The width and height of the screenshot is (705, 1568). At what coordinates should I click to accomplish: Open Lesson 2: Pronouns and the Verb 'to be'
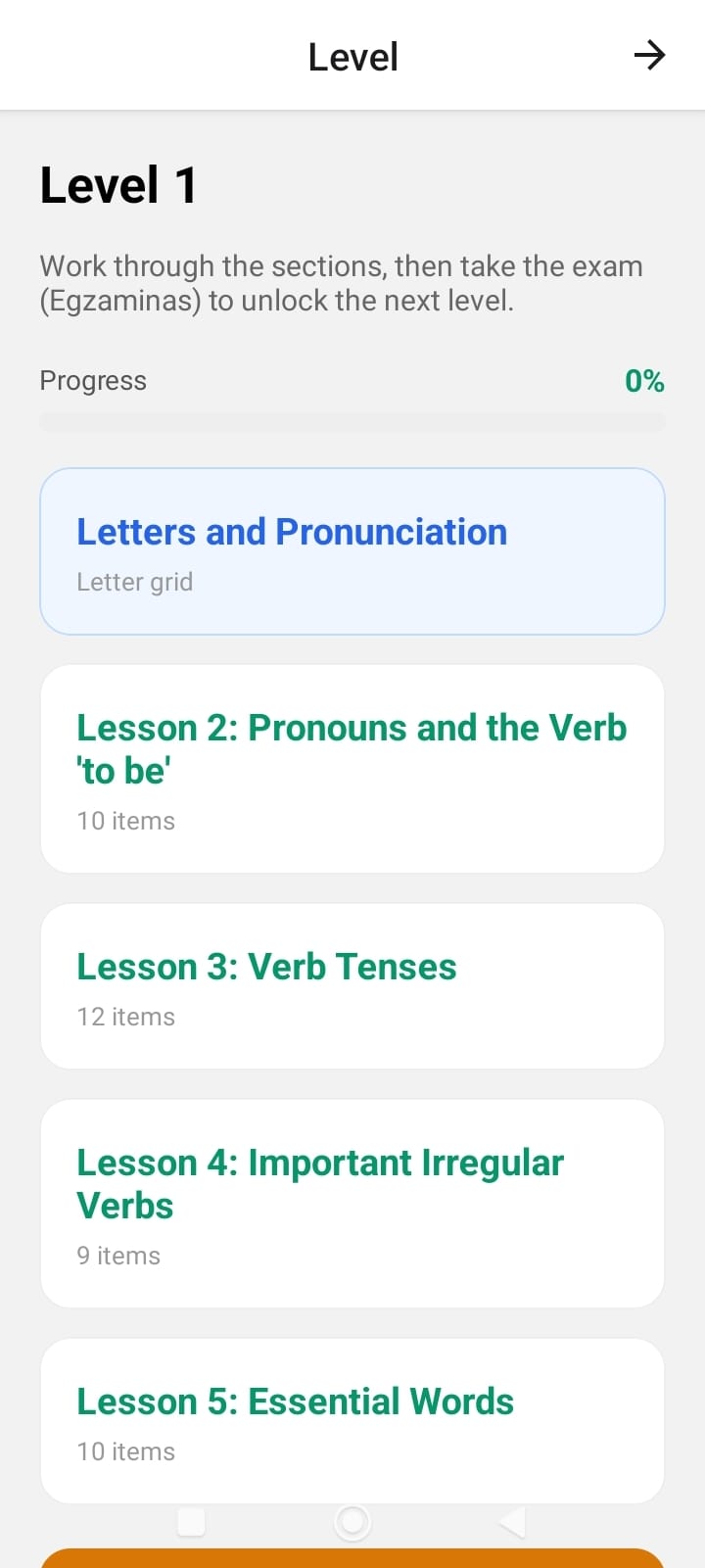tap(352, 769)
